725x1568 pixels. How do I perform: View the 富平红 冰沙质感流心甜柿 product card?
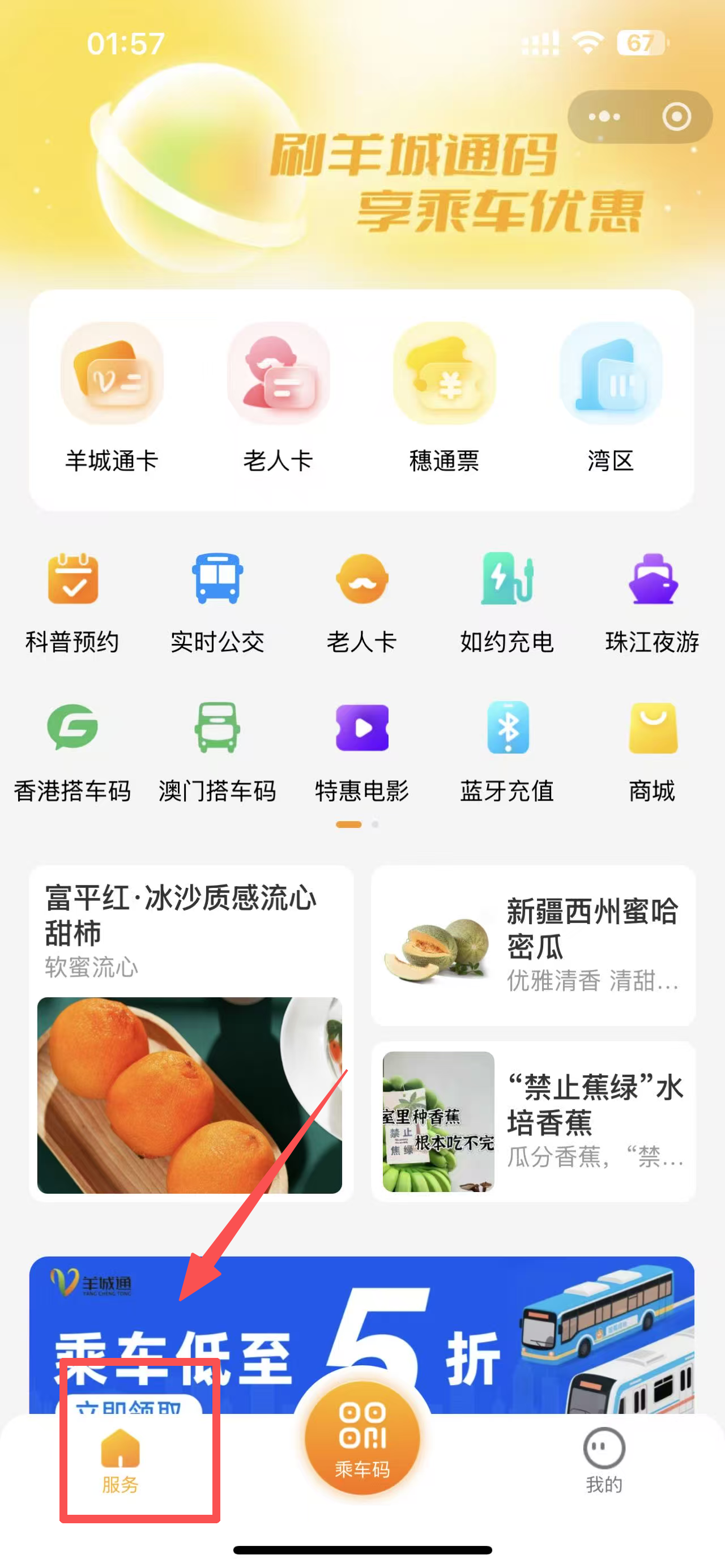(x=191, y=1032)
